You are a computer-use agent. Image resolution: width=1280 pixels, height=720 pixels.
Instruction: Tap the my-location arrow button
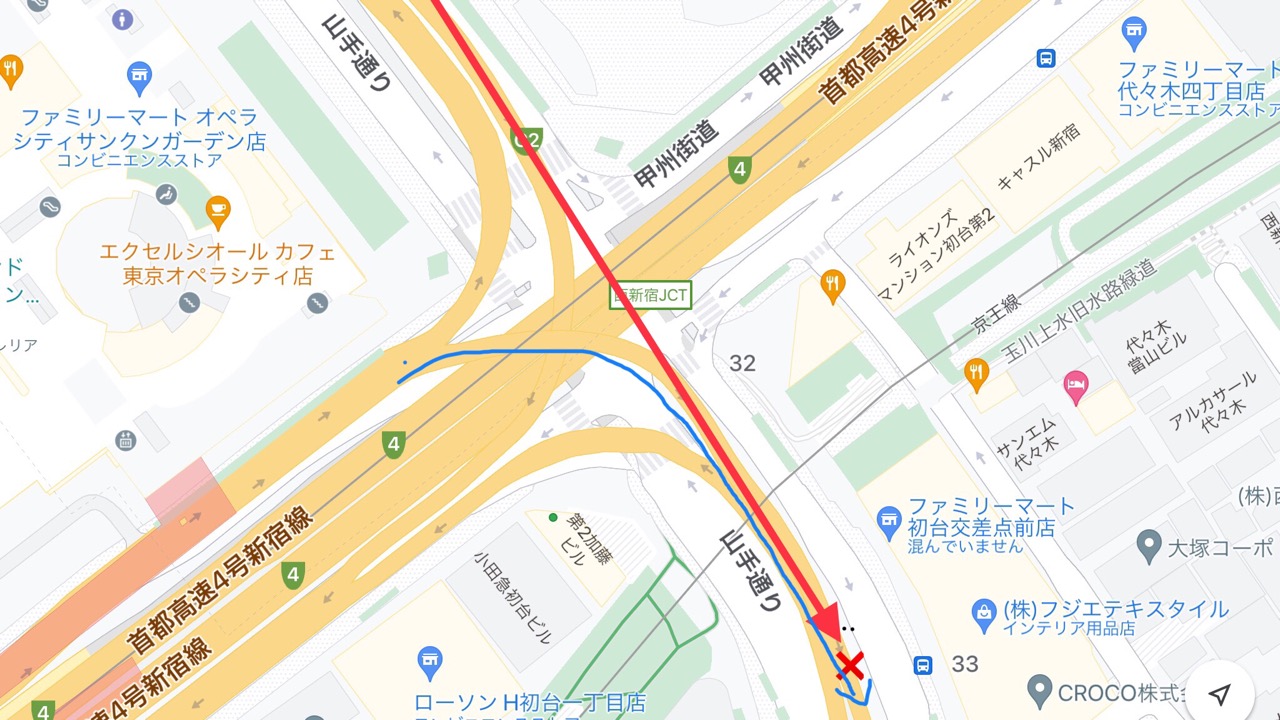point(1219,694)
